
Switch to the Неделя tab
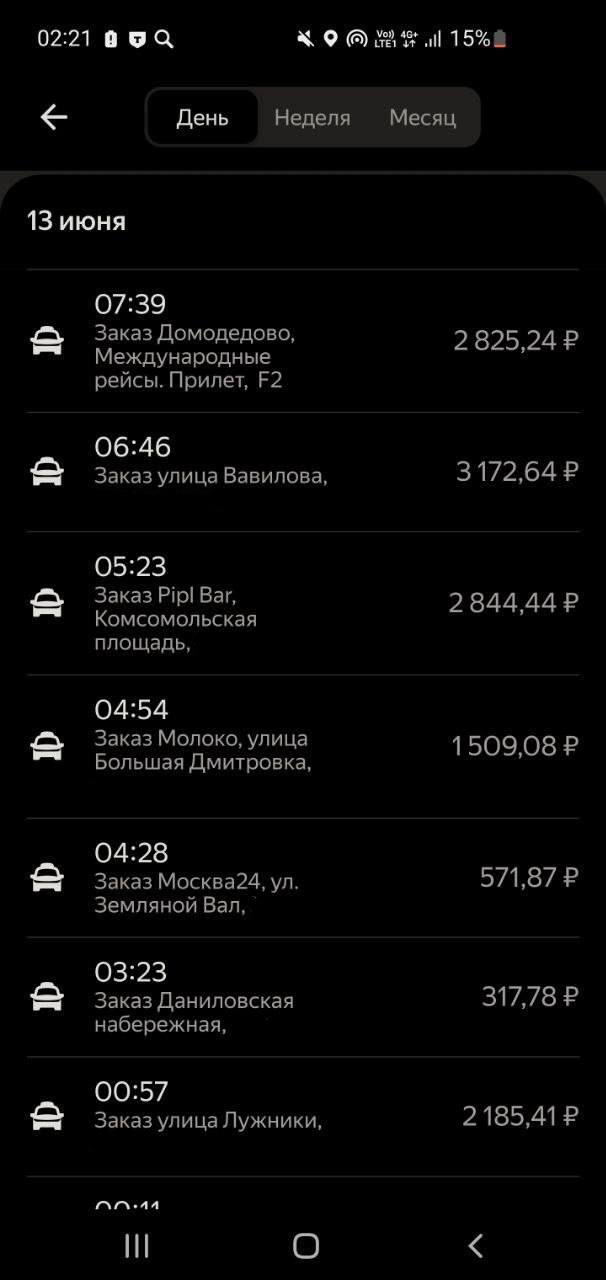(x=312, y=118)
